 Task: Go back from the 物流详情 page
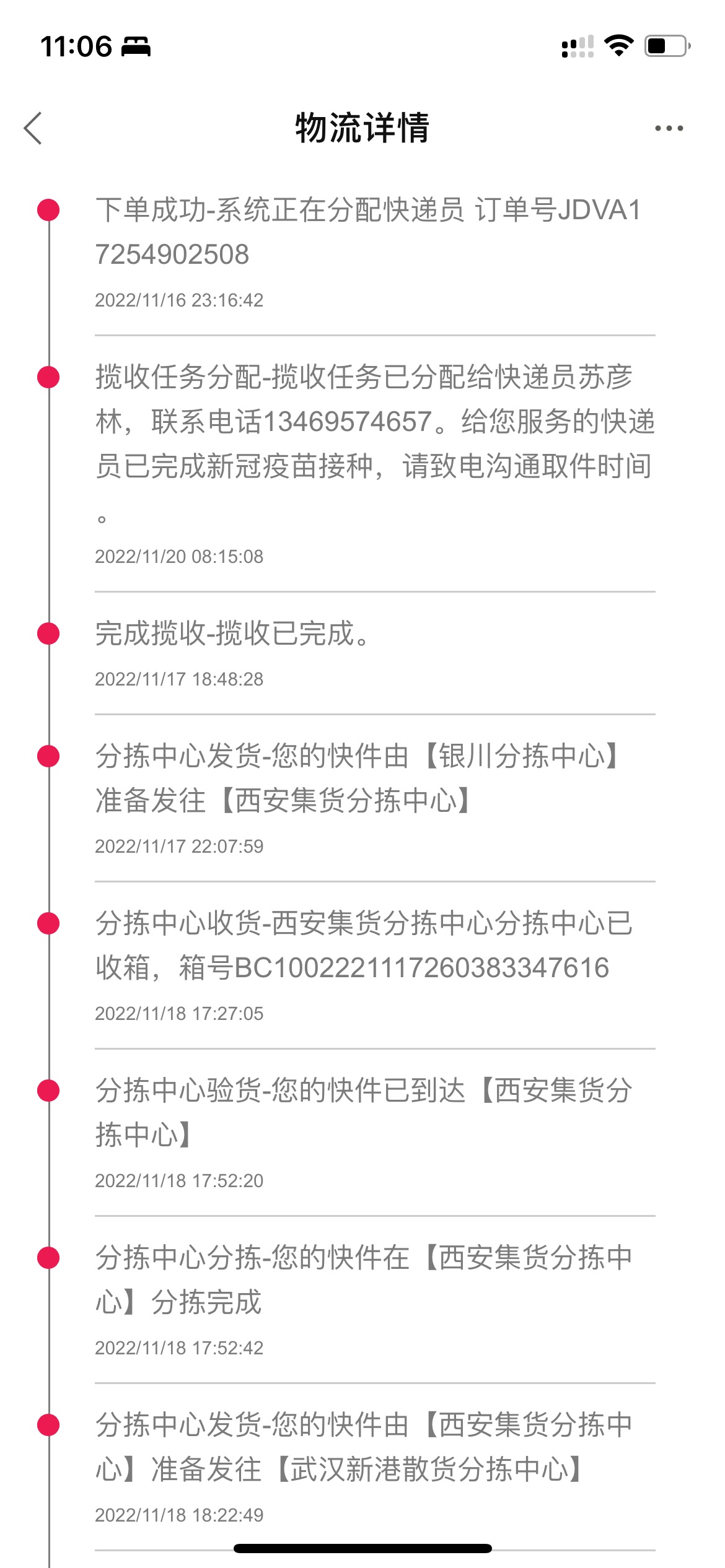click(33, 128)
